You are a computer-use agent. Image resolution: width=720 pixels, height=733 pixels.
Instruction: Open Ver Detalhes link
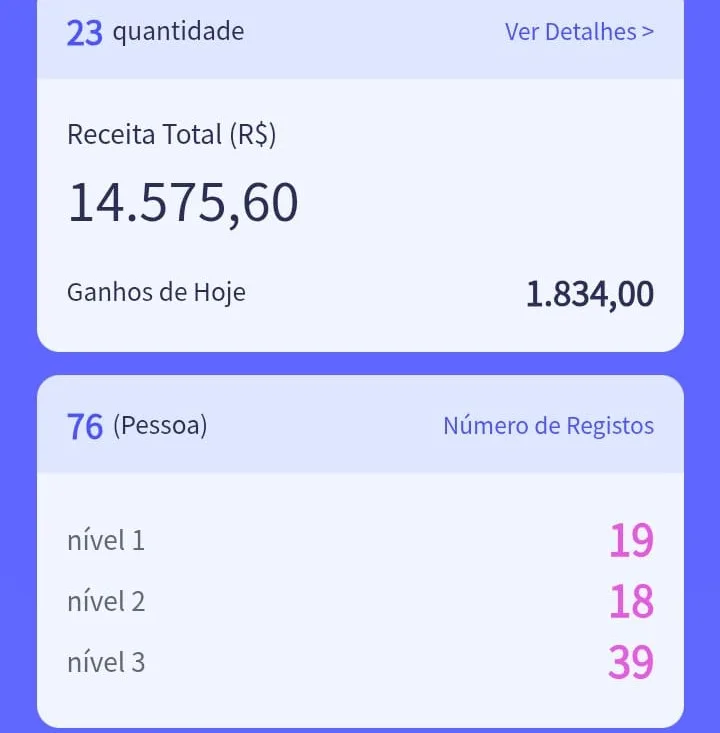click(x=579, y=32)
